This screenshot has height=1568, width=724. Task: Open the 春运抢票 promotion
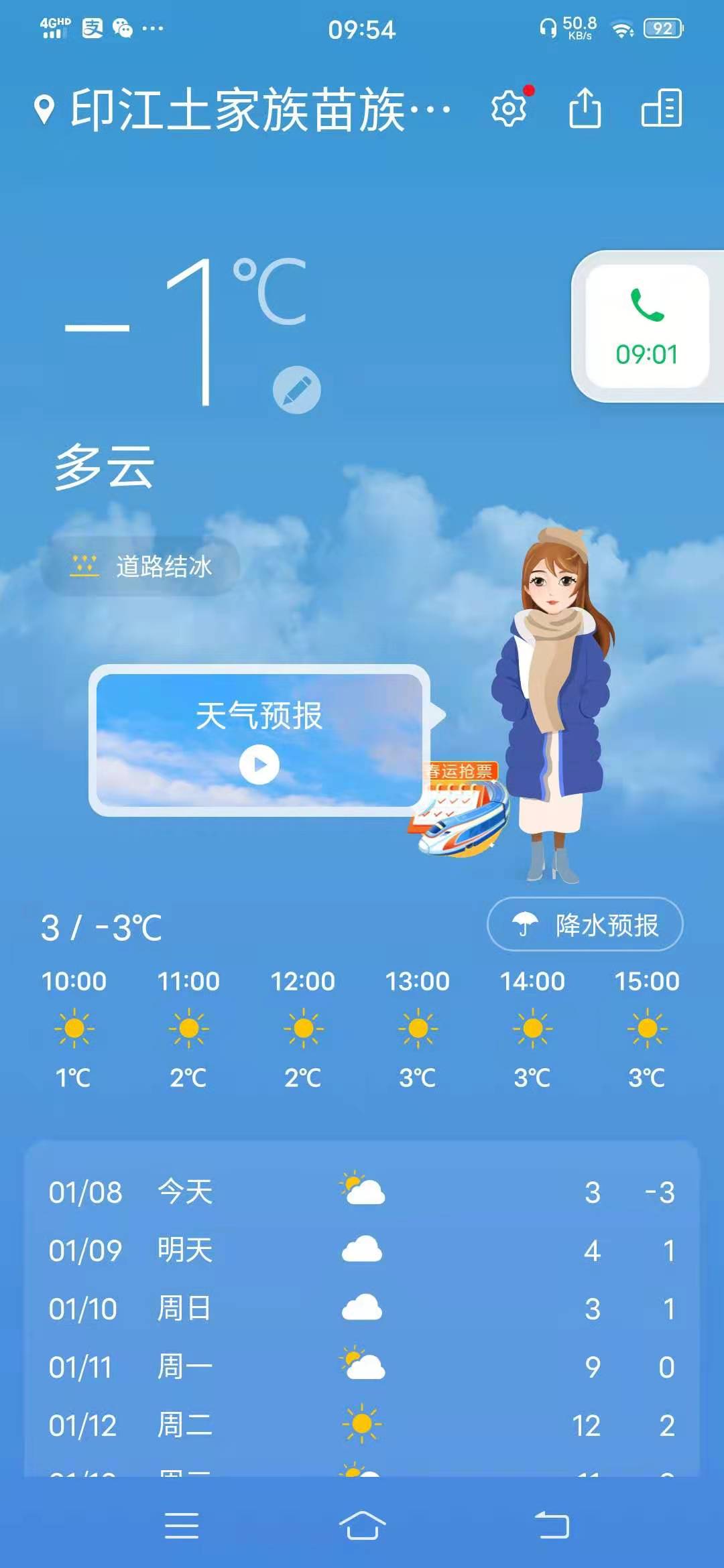pyautogui.click(x=461, y=808)
